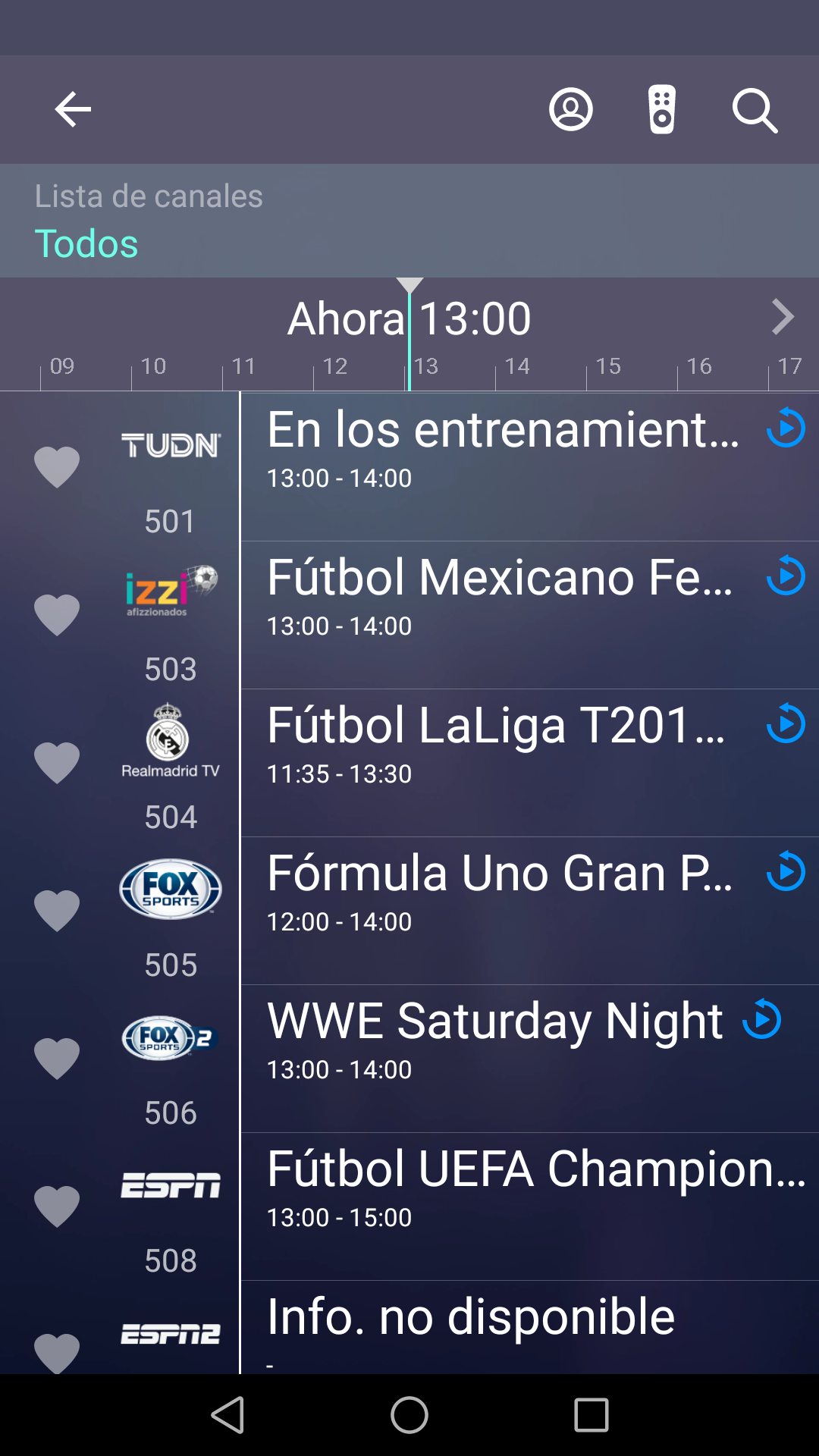Open the Todos channel list filter

(86, 244)
